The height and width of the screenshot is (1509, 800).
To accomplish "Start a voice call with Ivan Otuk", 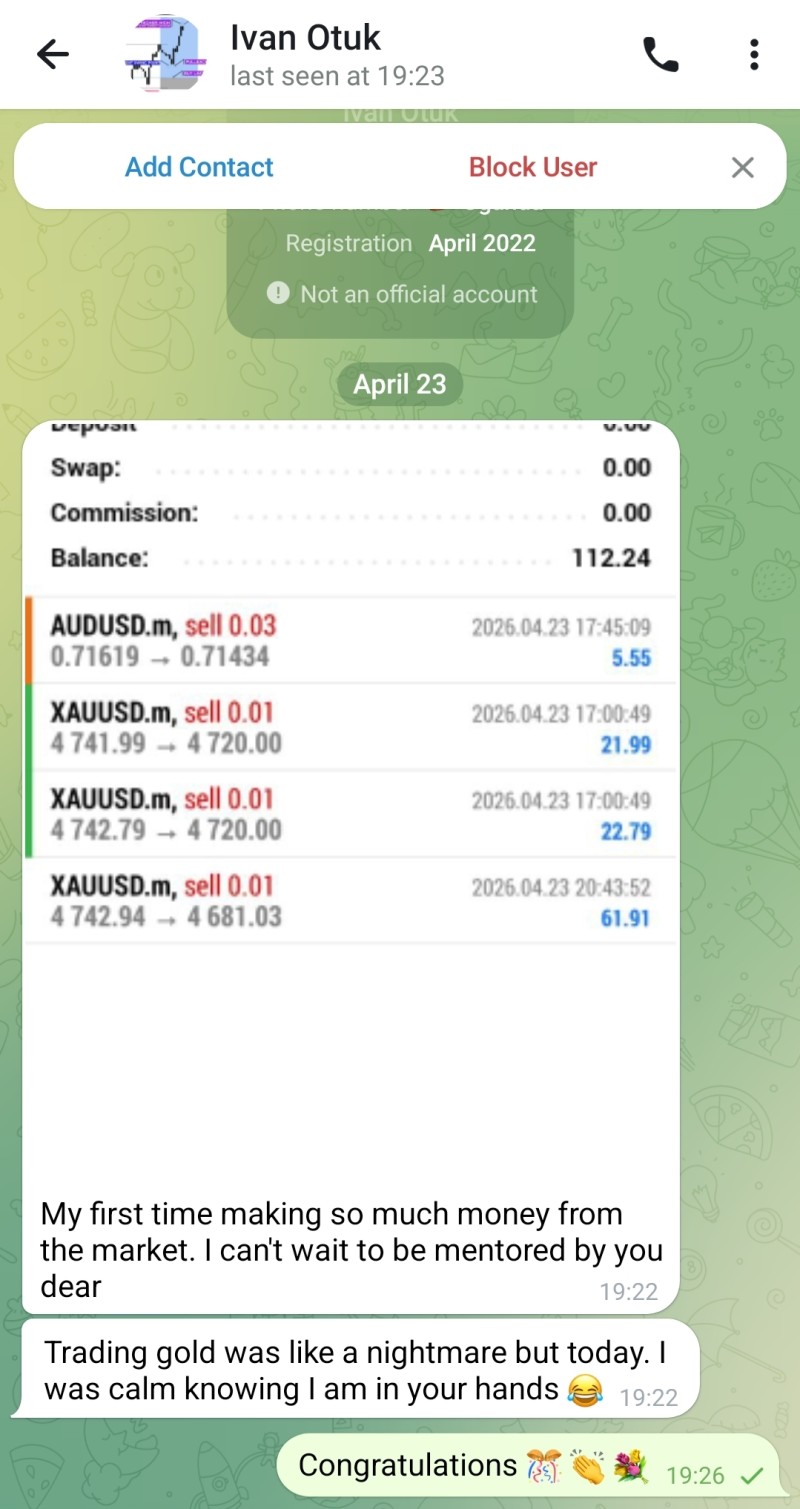I will click(660, 55).
